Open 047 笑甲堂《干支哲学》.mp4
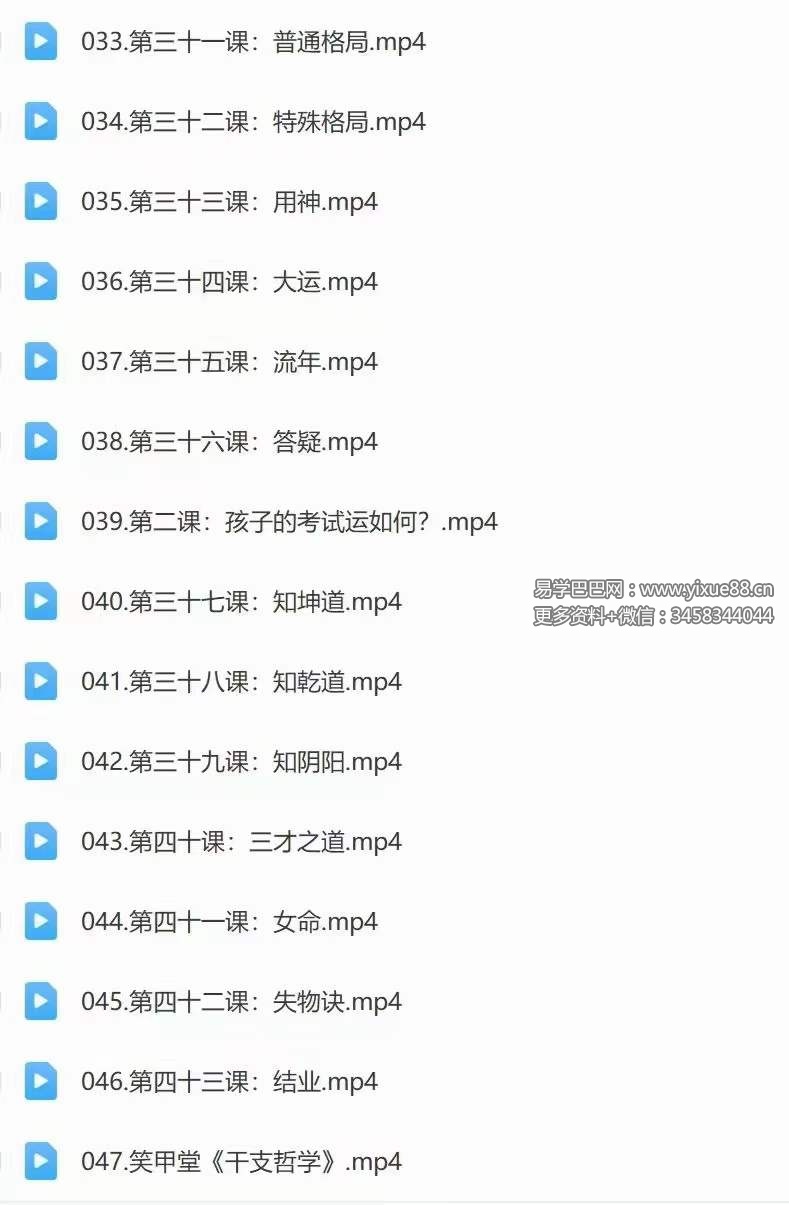Viewport: 789px width, 1205px height. coord(241,1162)
